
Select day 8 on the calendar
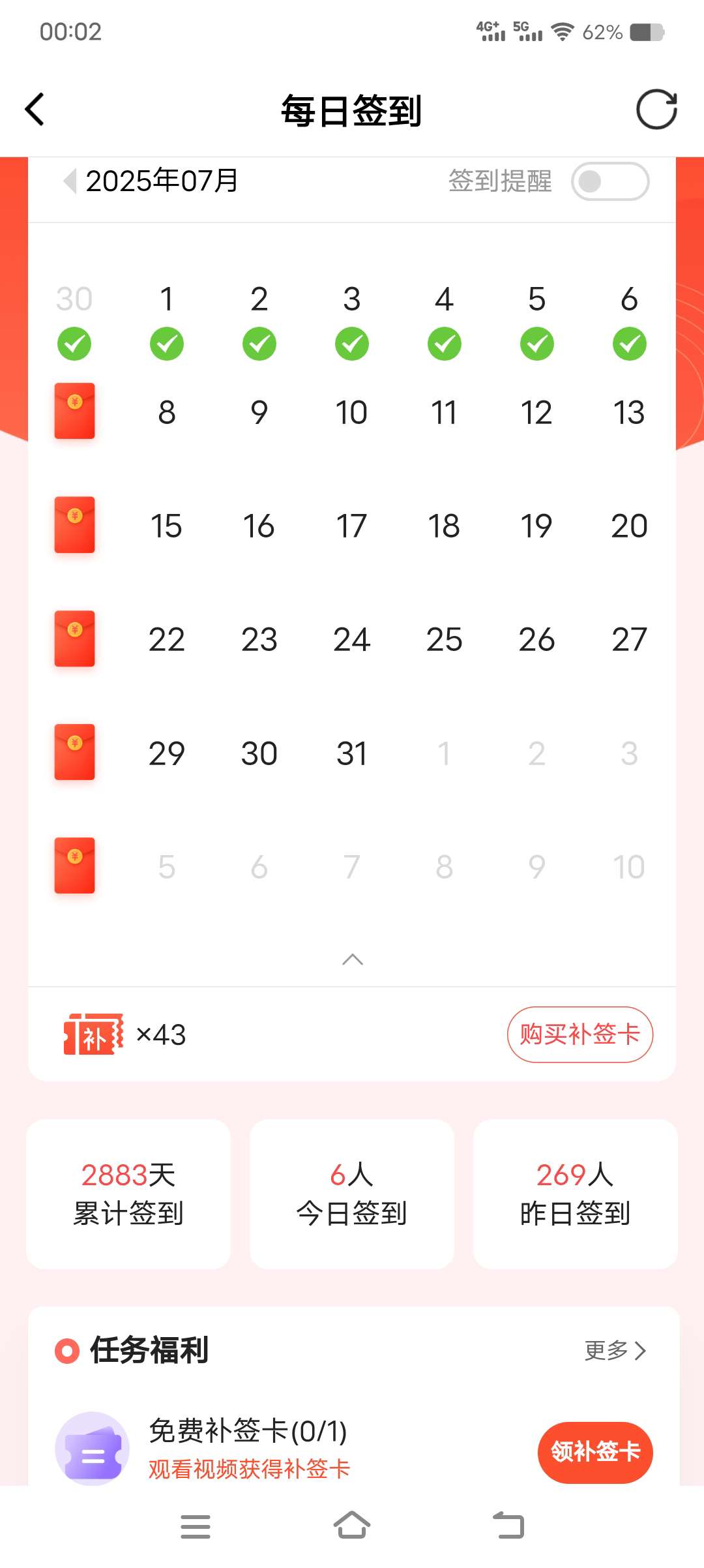[x=167, y=413]
